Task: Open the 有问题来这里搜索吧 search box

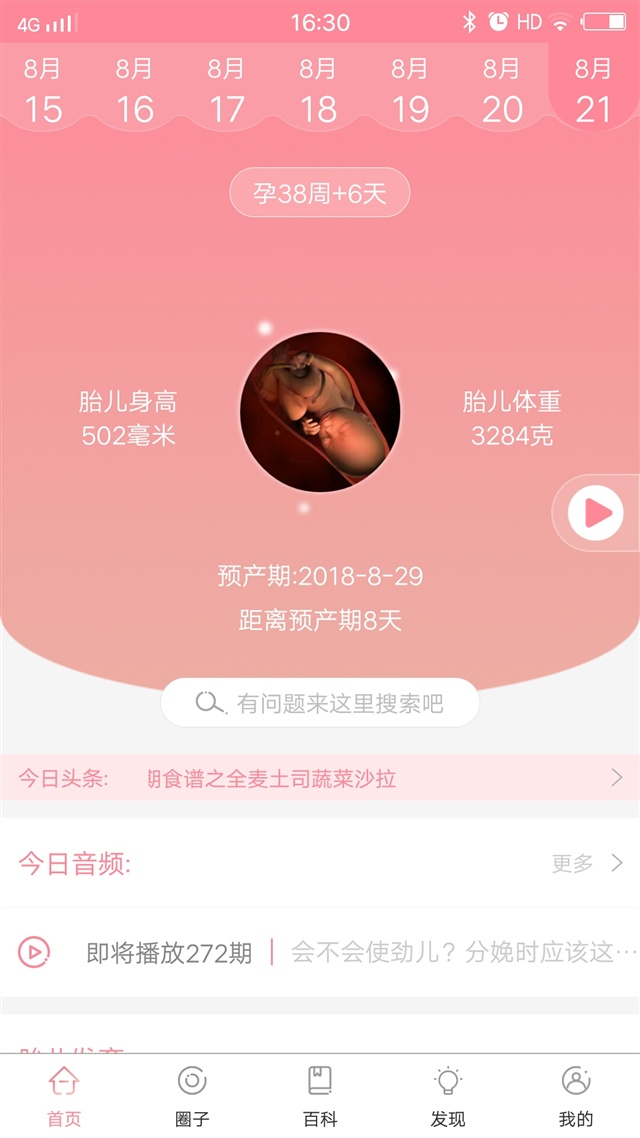Action: [x=320, y=703]
